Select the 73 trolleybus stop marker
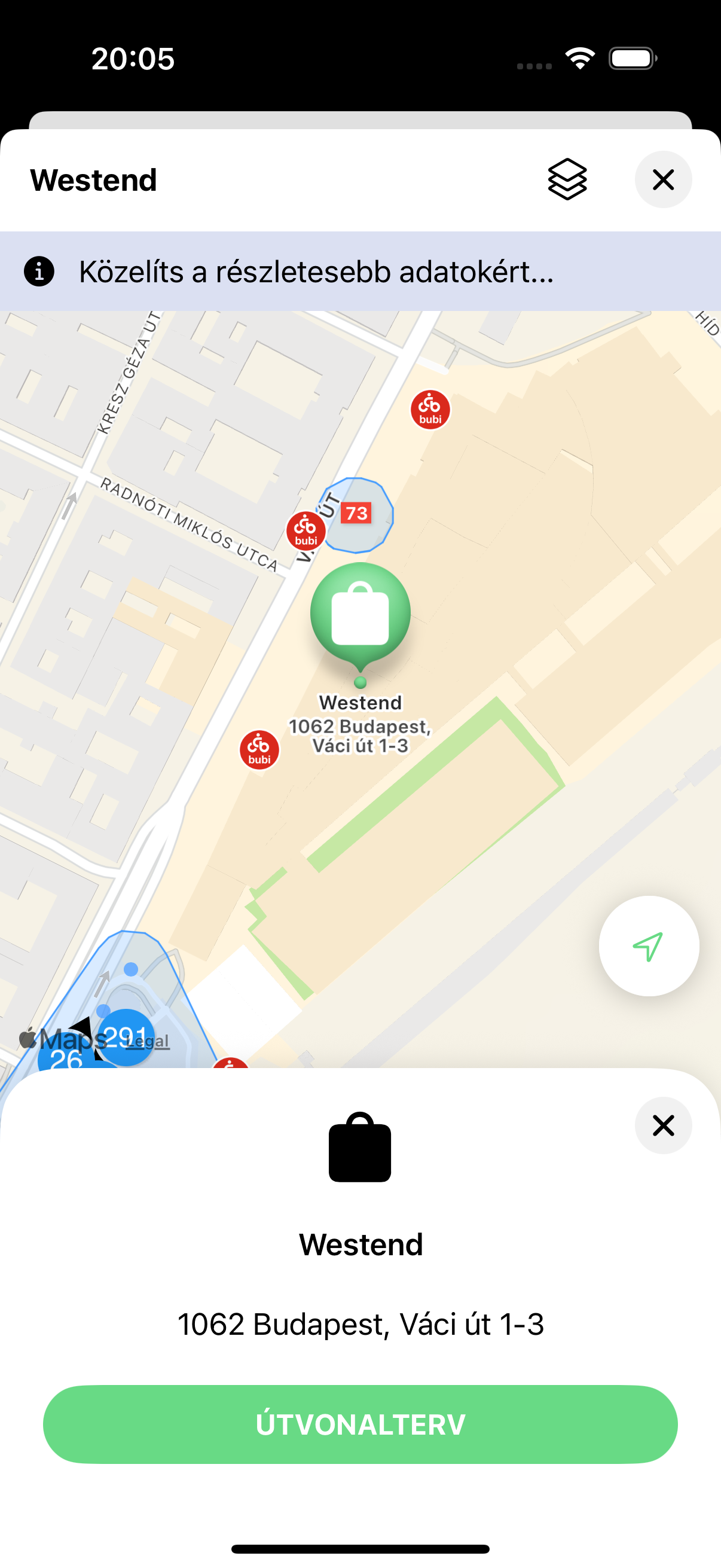The width and height of the screenshot is (721, 1568). pyautogui.click(x=356, y=514)
